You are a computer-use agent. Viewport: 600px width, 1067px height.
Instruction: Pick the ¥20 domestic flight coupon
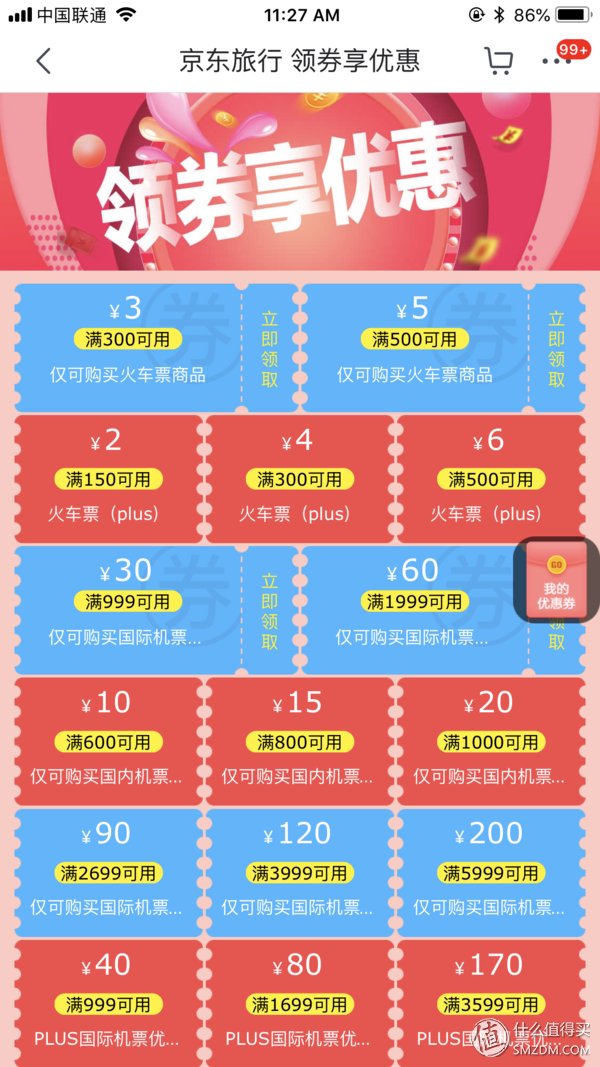[x=491, y=740]
